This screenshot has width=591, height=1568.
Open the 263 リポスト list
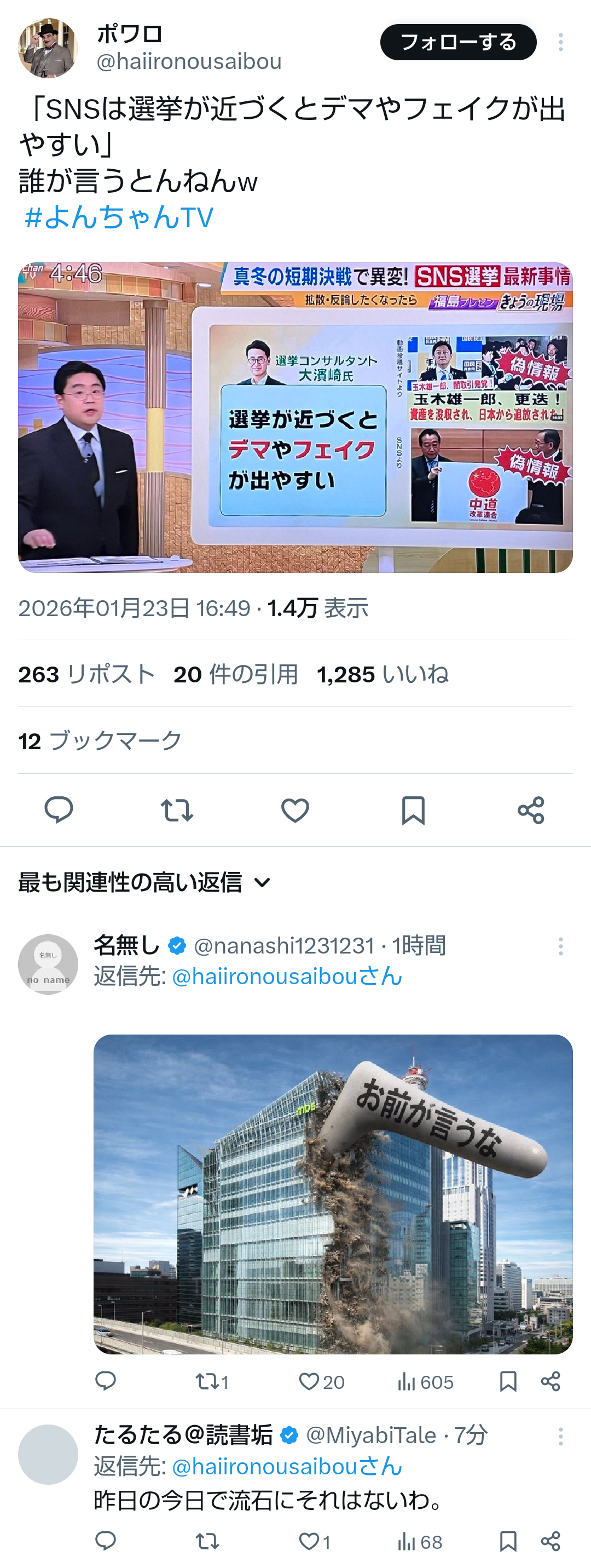coord(86,674)
